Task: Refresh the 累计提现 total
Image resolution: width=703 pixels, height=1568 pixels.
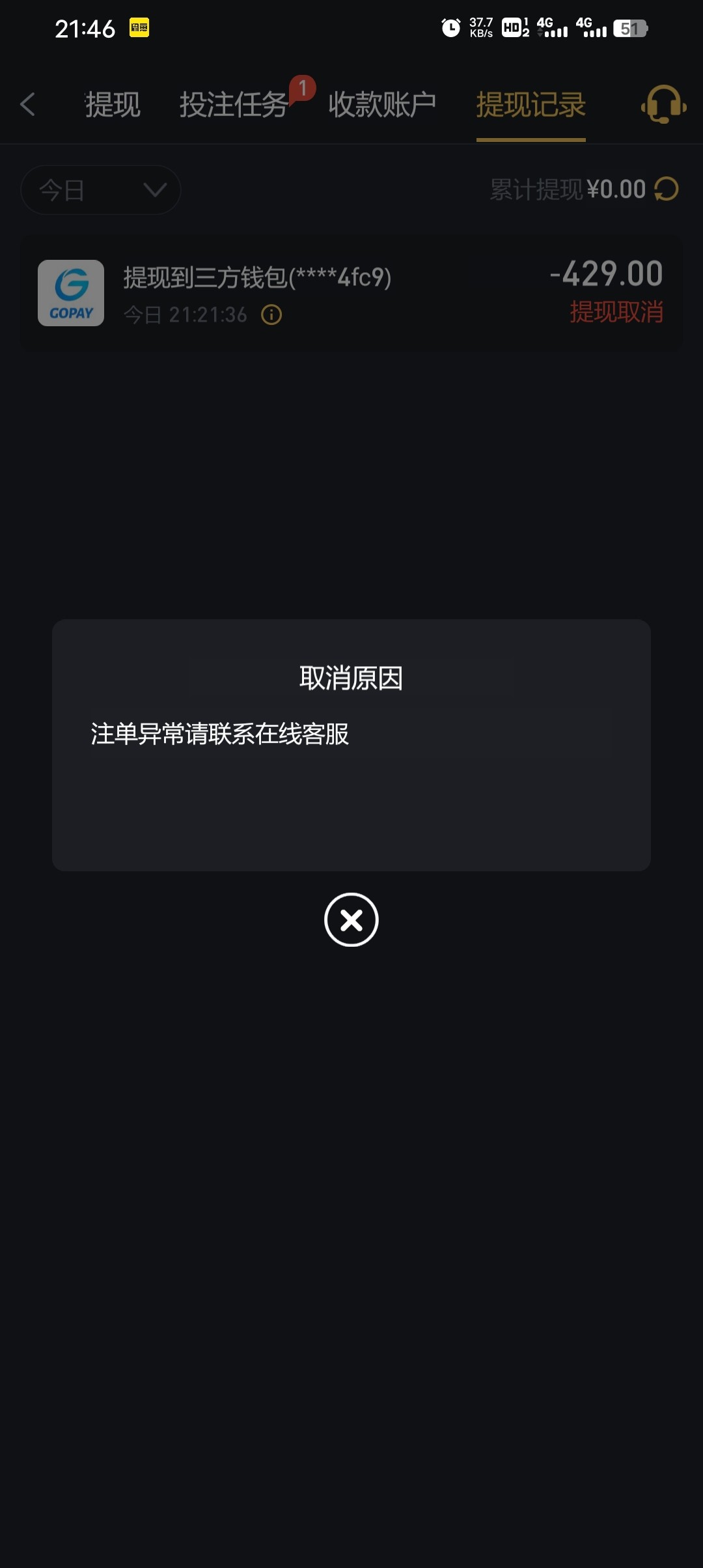Action: [667, 189]
